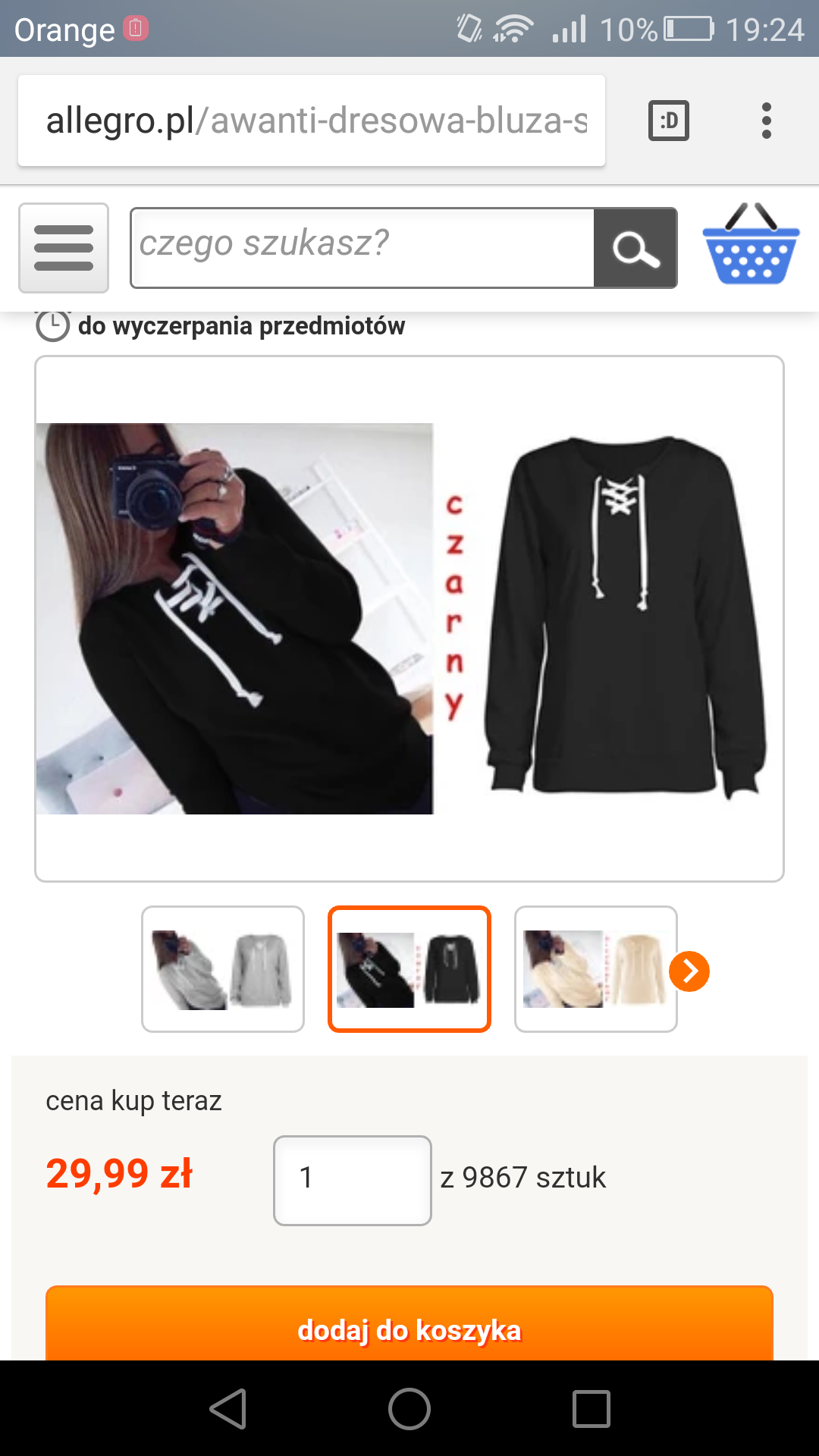Open the shopping basket
The image size is (819, 1456).
751,245
